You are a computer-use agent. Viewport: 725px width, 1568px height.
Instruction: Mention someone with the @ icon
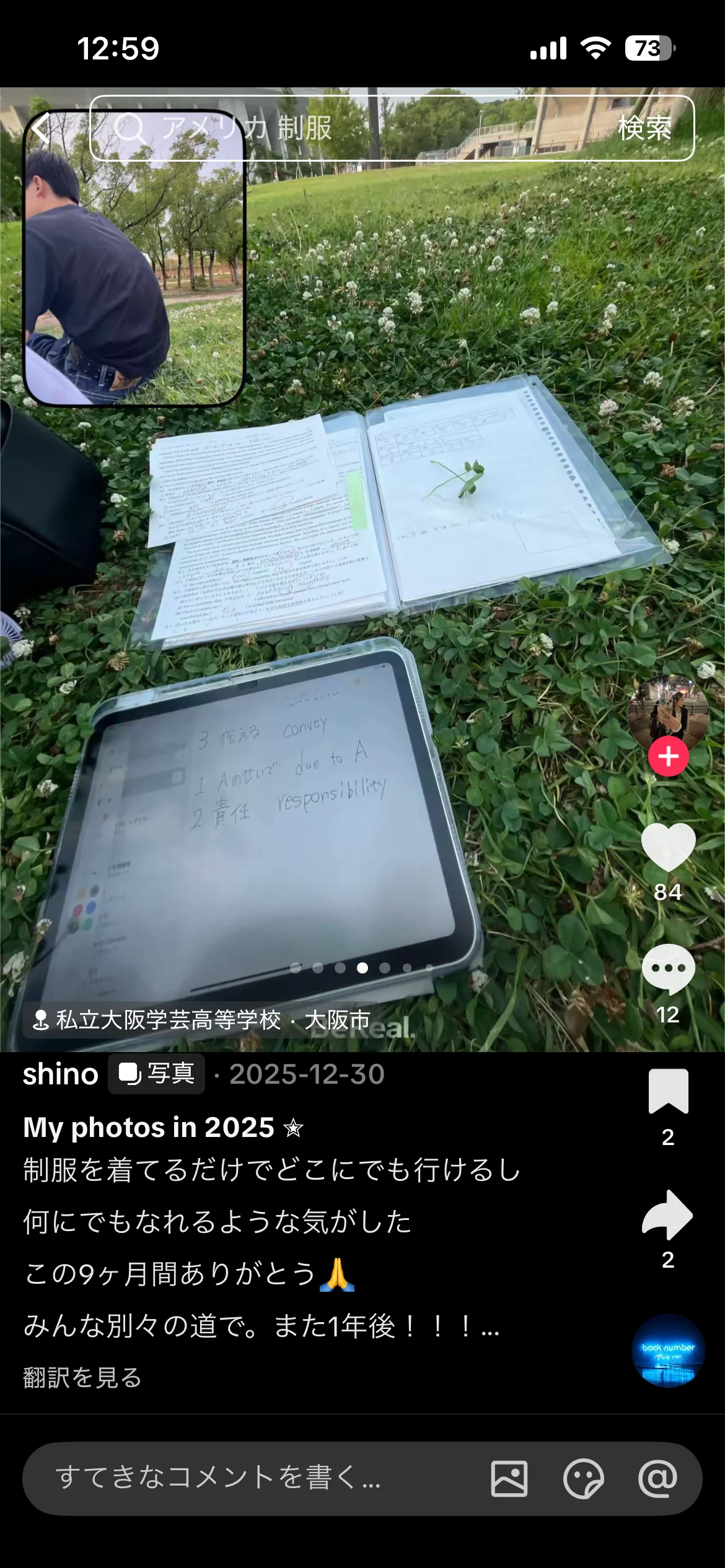(657, 1478)
